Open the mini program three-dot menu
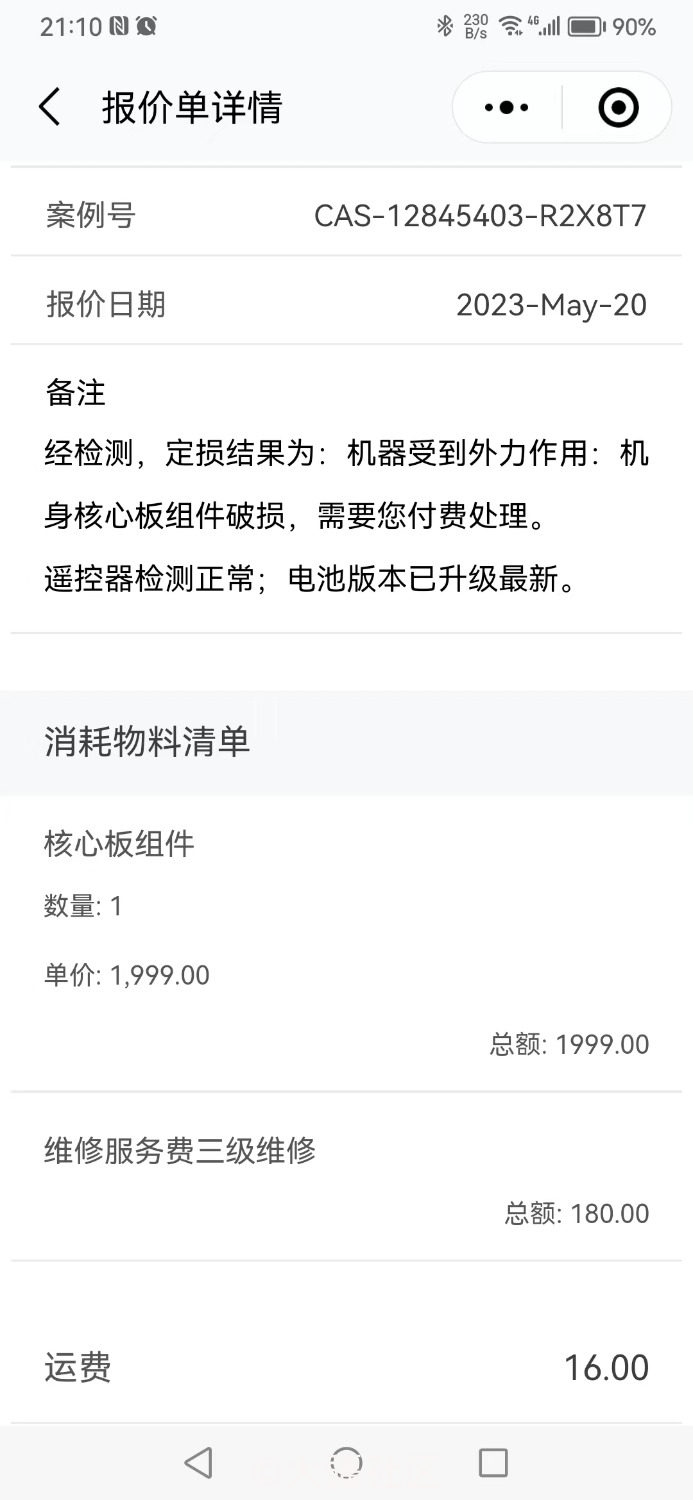 coord(507,107)
